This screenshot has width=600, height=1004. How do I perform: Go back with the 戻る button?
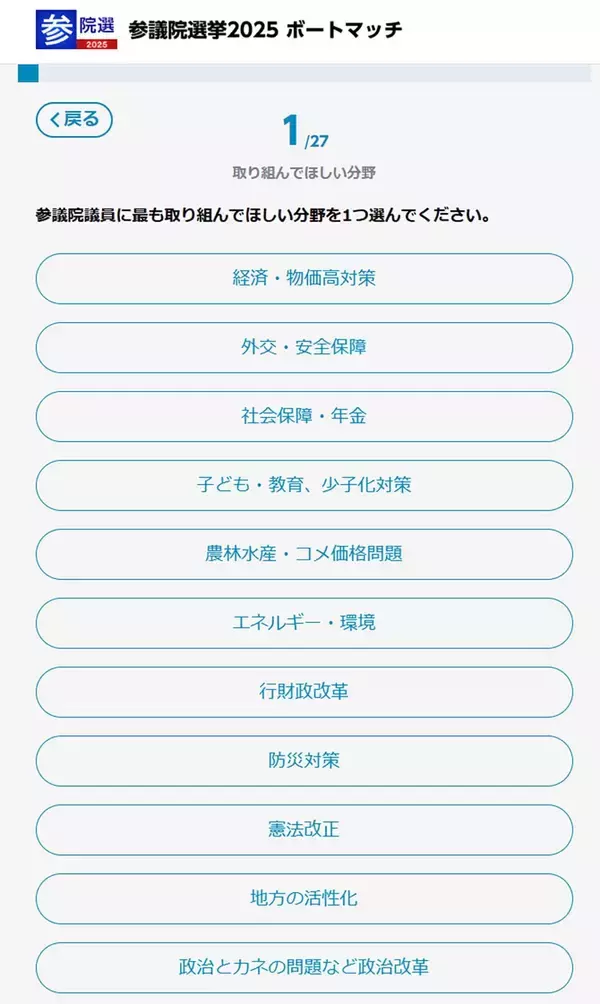coord(74,119)
